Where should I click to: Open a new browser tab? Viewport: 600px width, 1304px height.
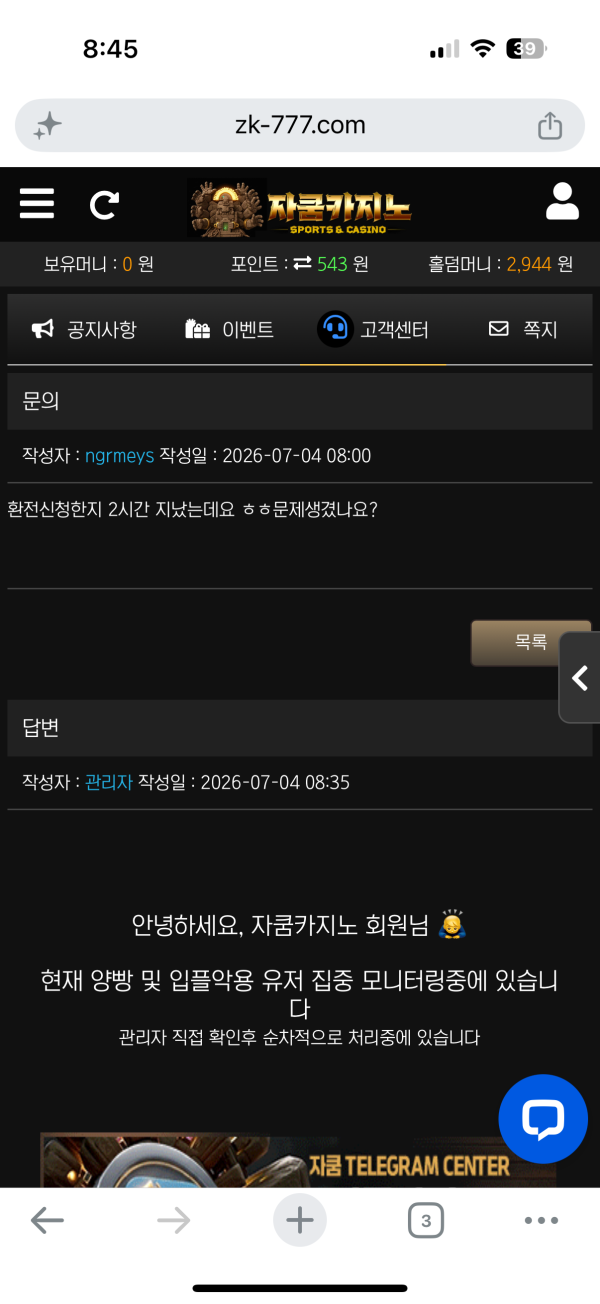click(x=300, y=1220)
